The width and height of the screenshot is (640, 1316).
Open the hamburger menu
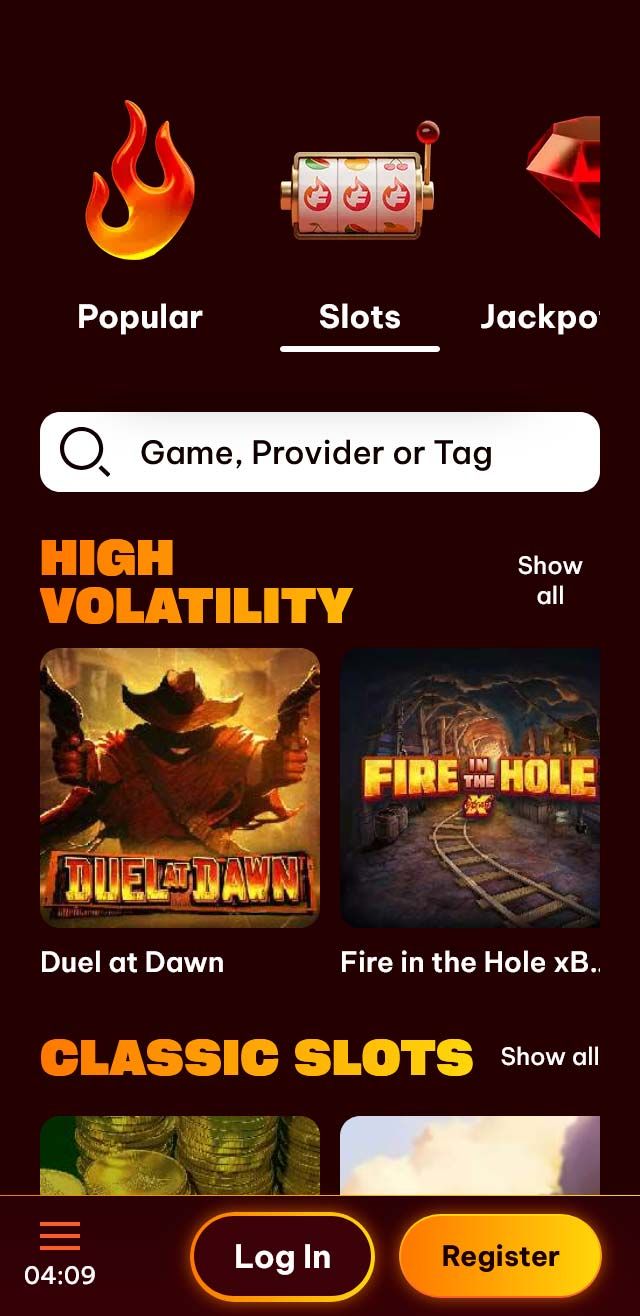pos(60,1237)
